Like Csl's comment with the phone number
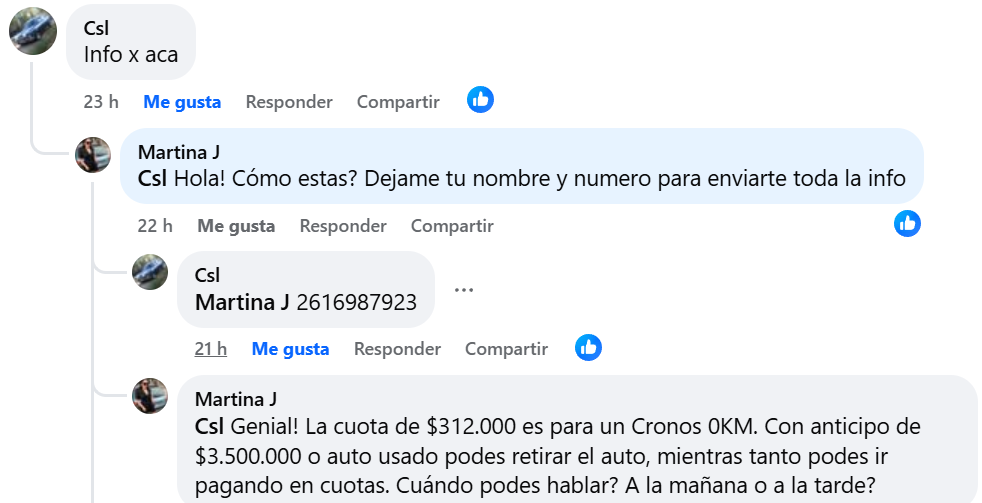 click(290, 349)
